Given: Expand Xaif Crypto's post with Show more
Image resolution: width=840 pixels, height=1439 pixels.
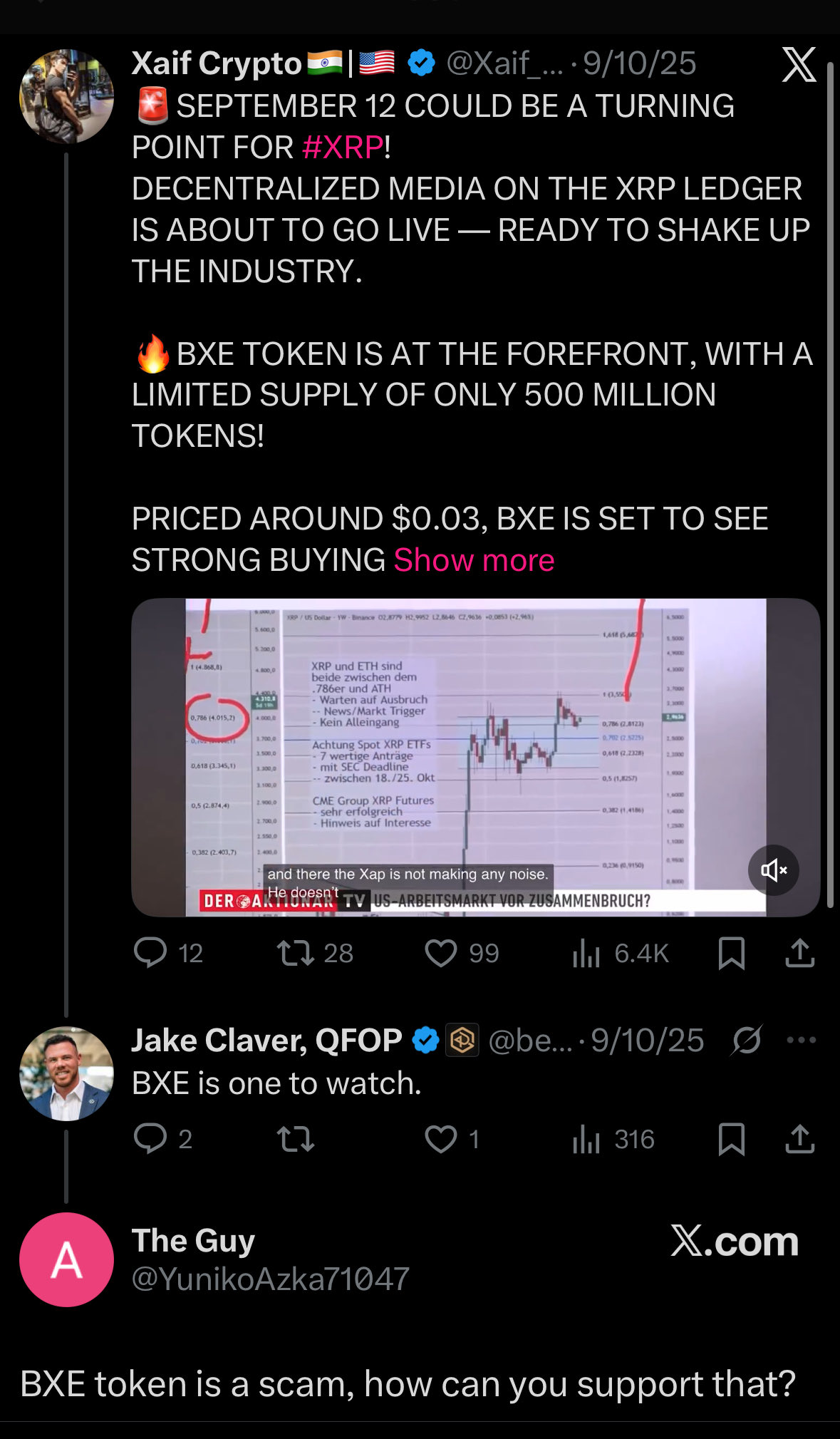Looking at the screenshot, I should pos(474,560).
